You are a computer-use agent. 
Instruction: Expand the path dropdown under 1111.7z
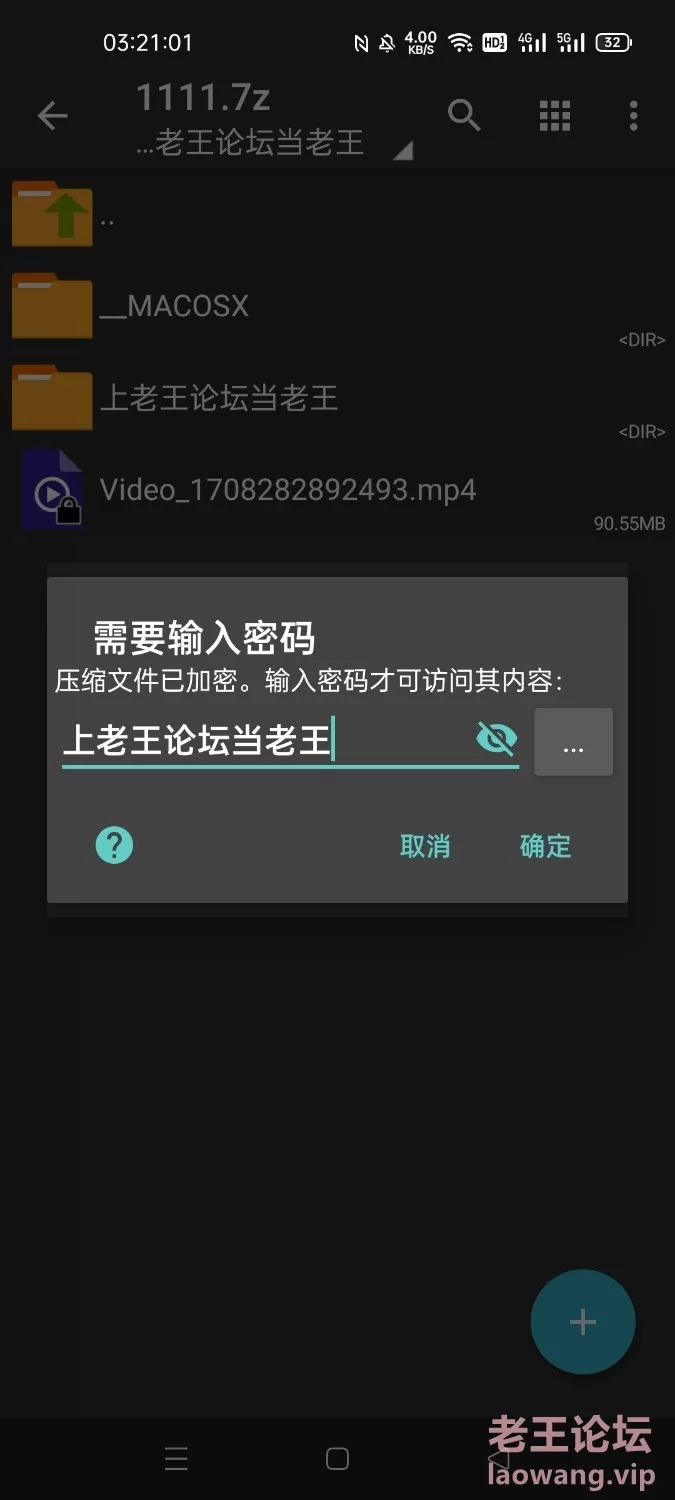[x=402, y=151]
